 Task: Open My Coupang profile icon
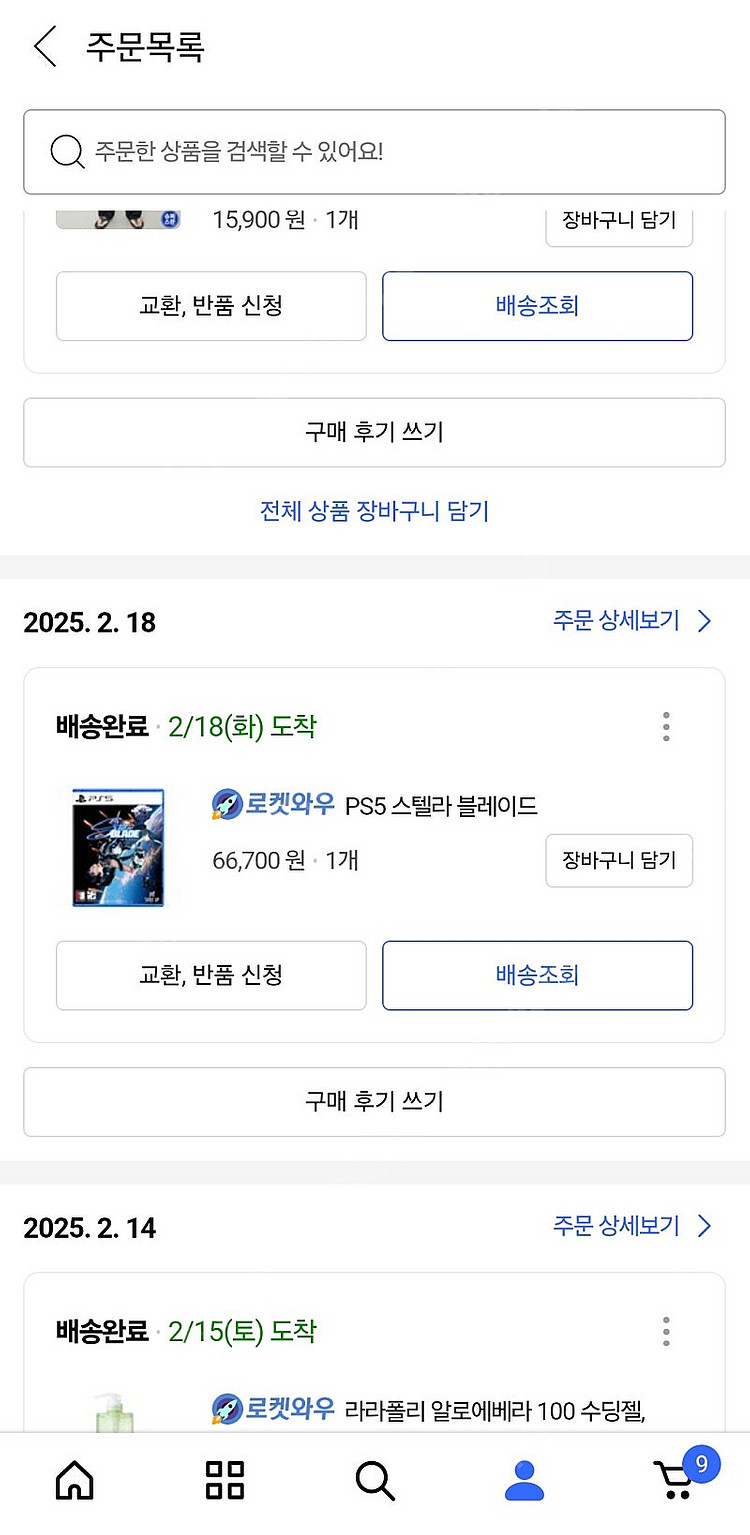525,1480
